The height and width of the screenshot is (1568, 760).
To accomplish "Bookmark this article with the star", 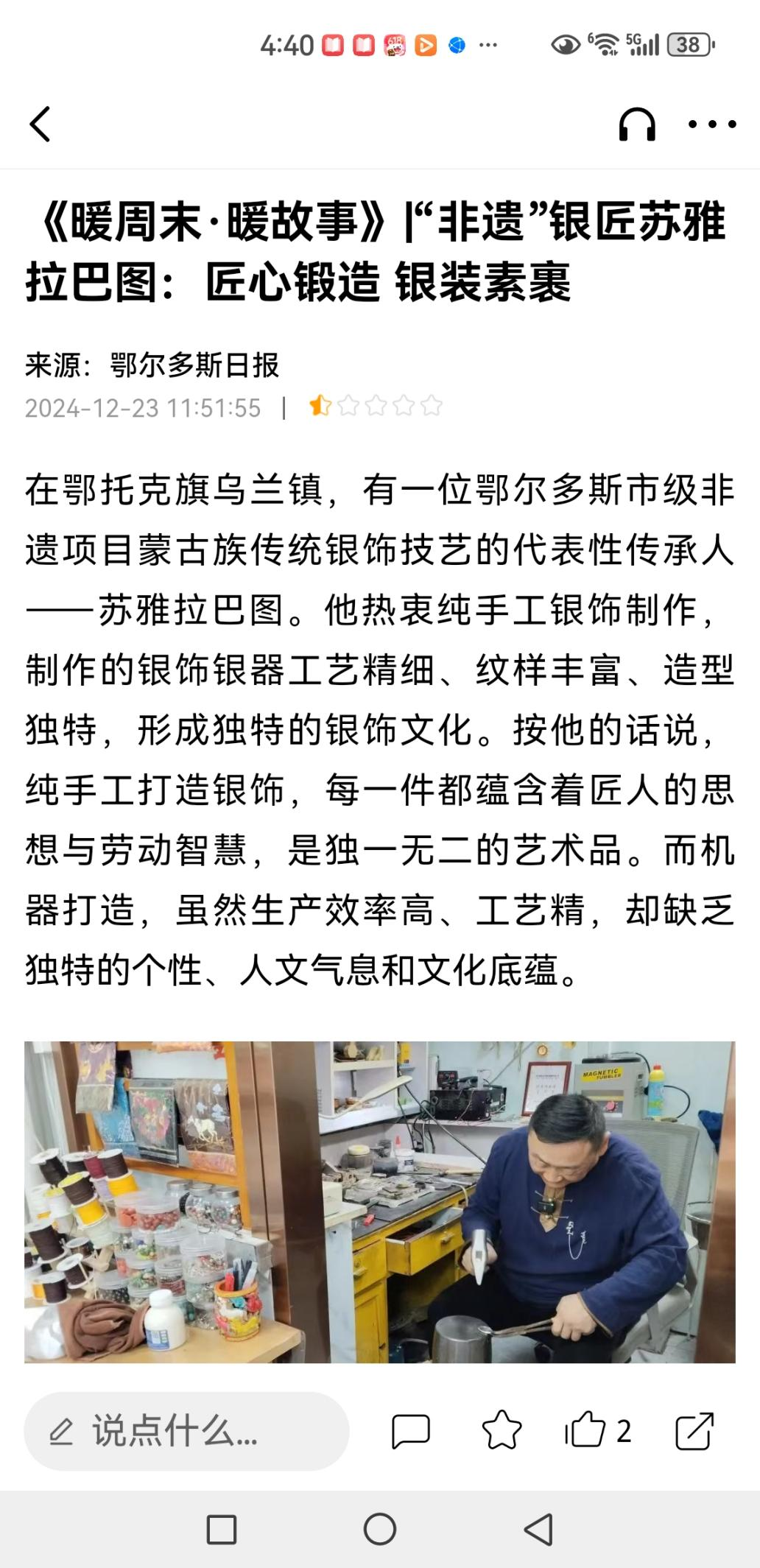I will [x=502, y=1431].
